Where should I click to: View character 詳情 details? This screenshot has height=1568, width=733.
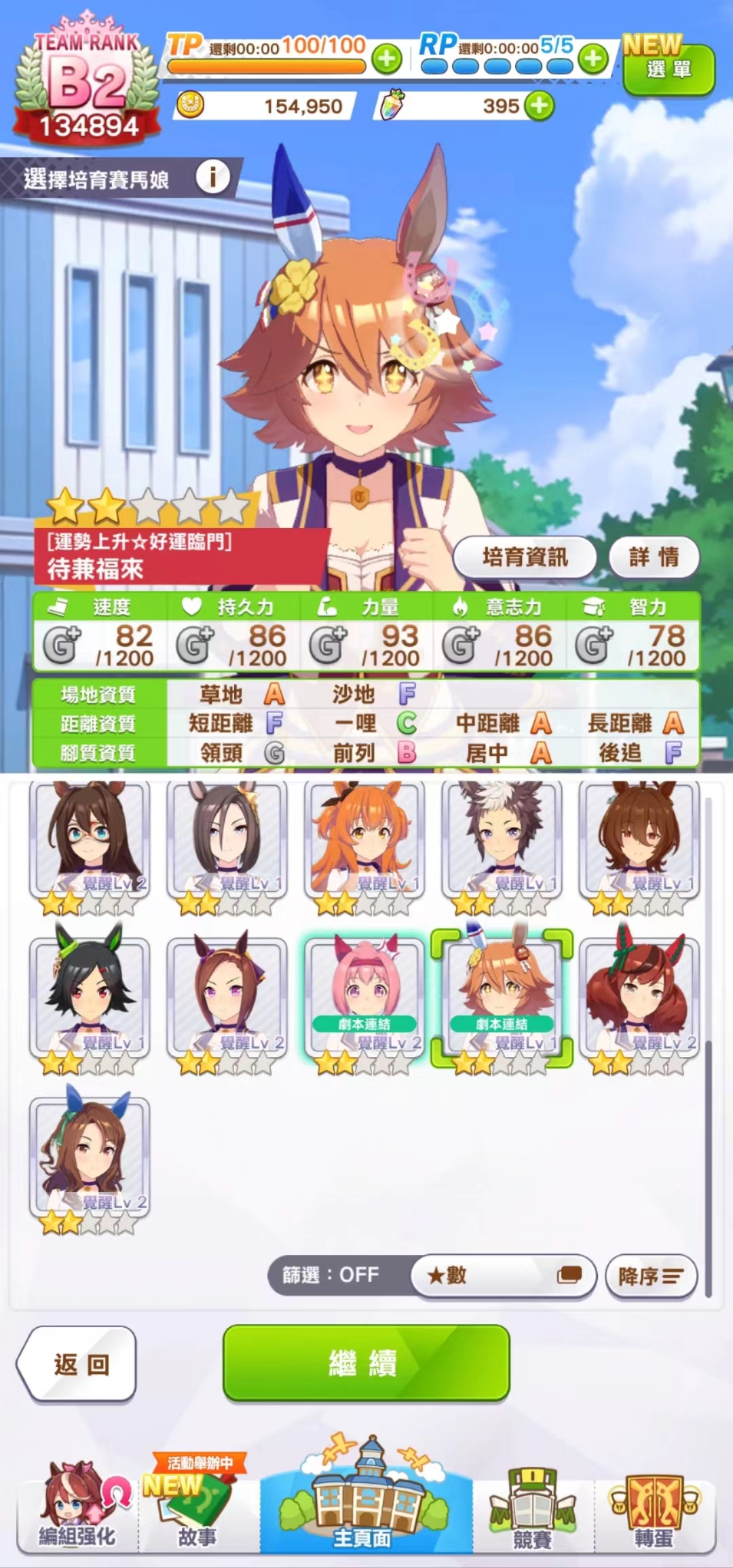(654, 557)
